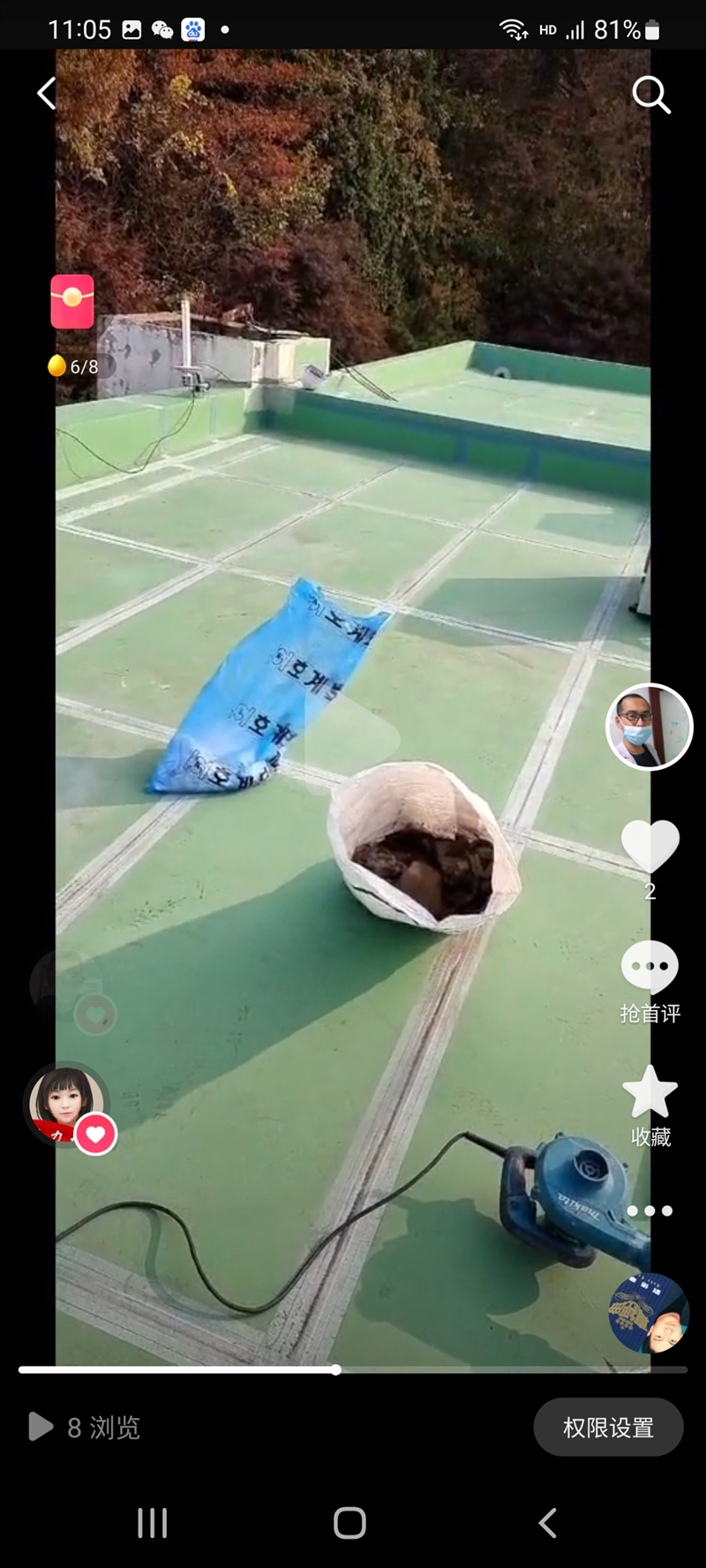Go to the system home screen
This screenshot has width=706, height=1568.
350,1522
